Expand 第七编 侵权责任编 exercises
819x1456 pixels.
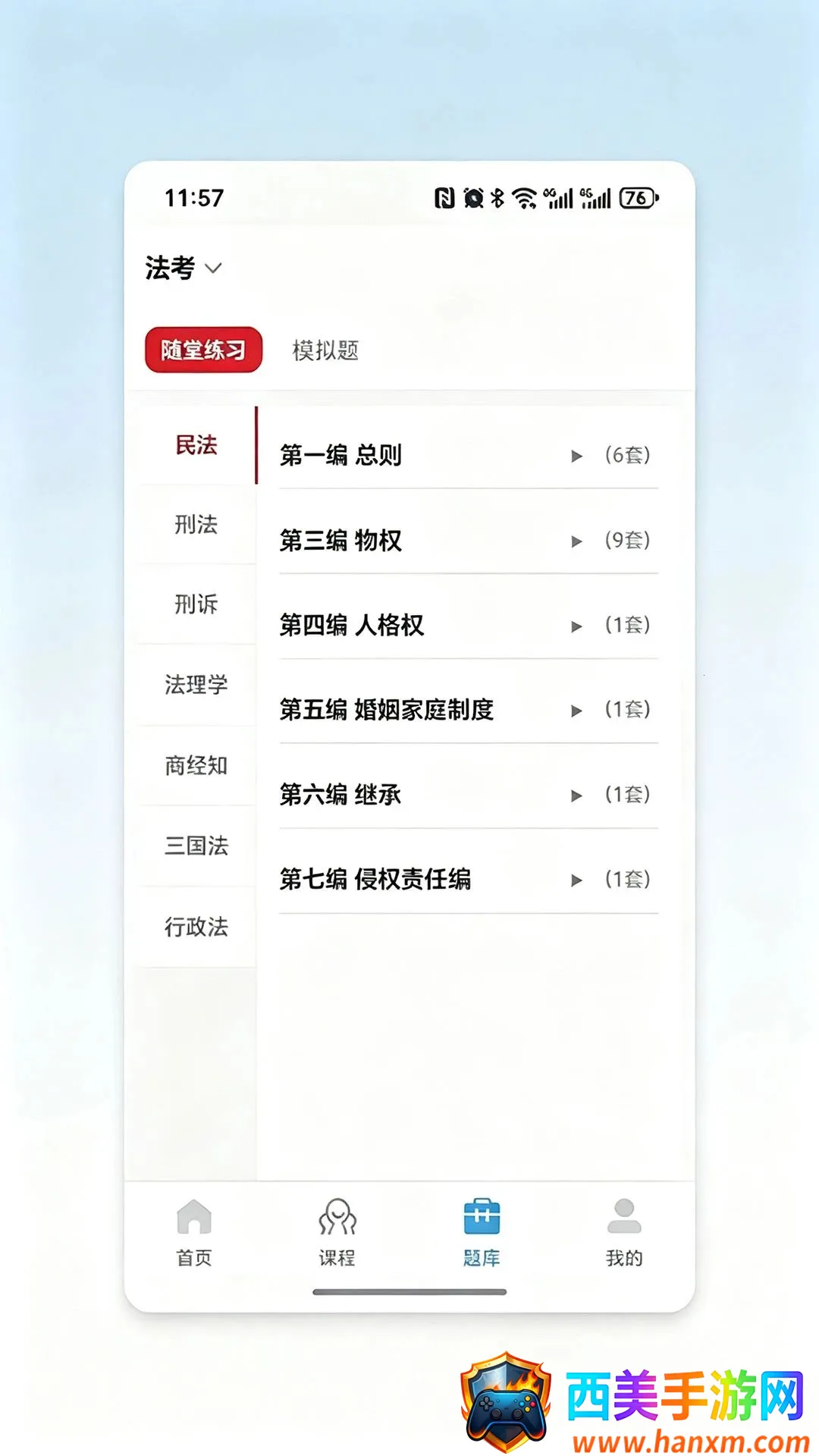[x=469, y=880]
